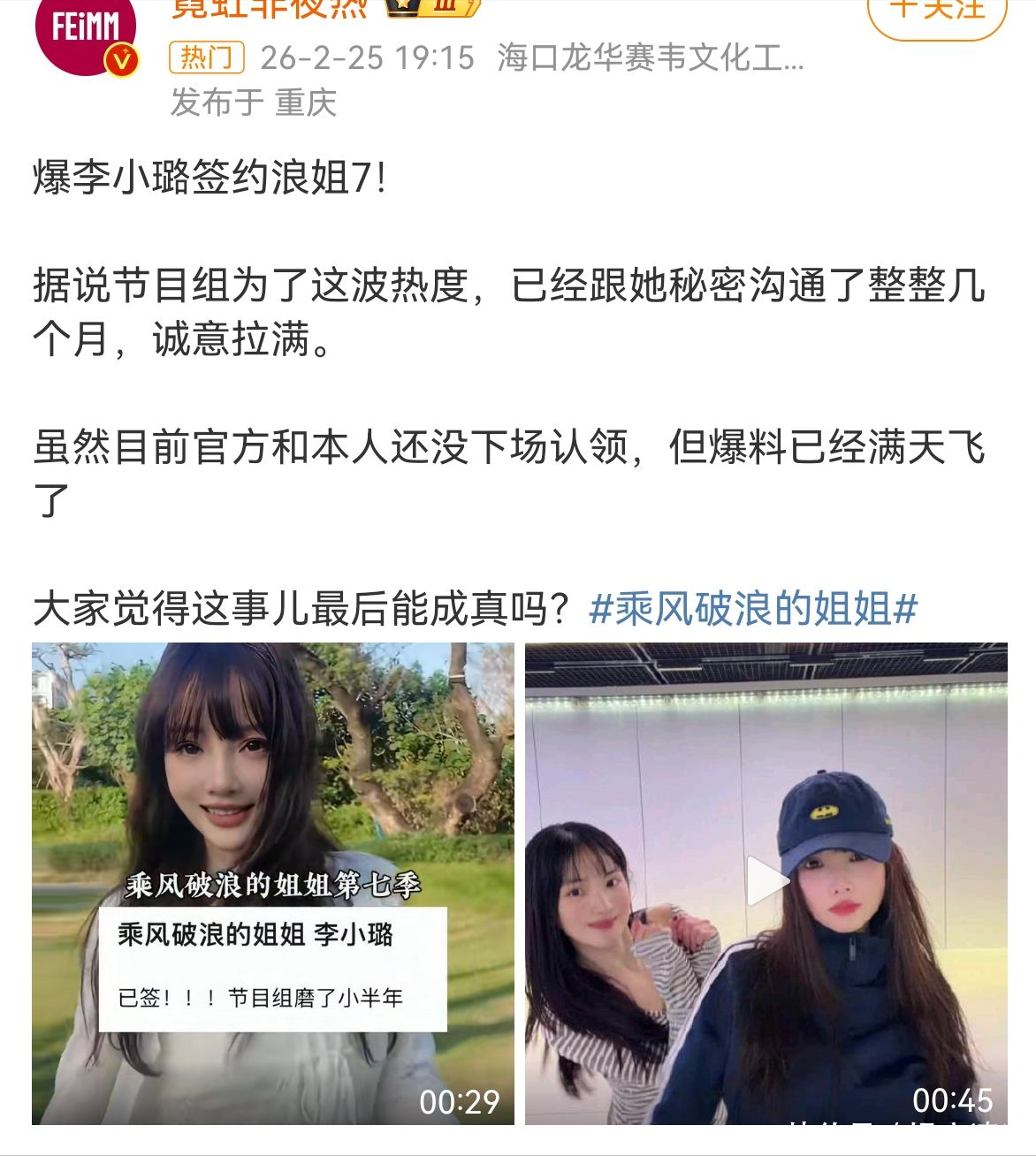This screenshot has height=1156, width=1036.
Task: Open the 海口龙华赛韦文化 location link
Action: coord(650,58)
